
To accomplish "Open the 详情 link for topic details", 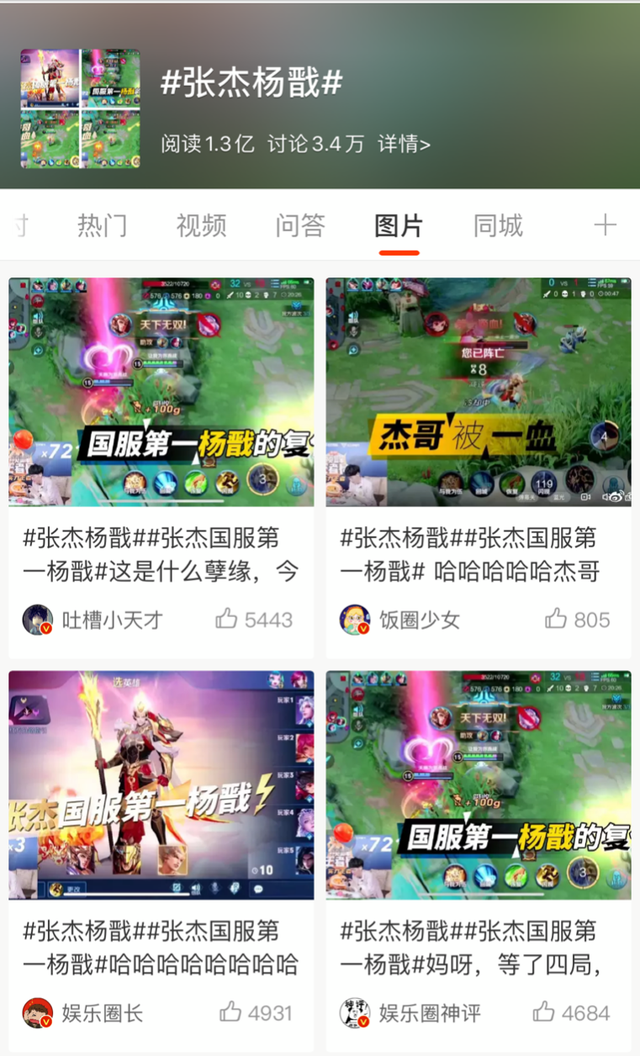I will click(x=404, y=144).
